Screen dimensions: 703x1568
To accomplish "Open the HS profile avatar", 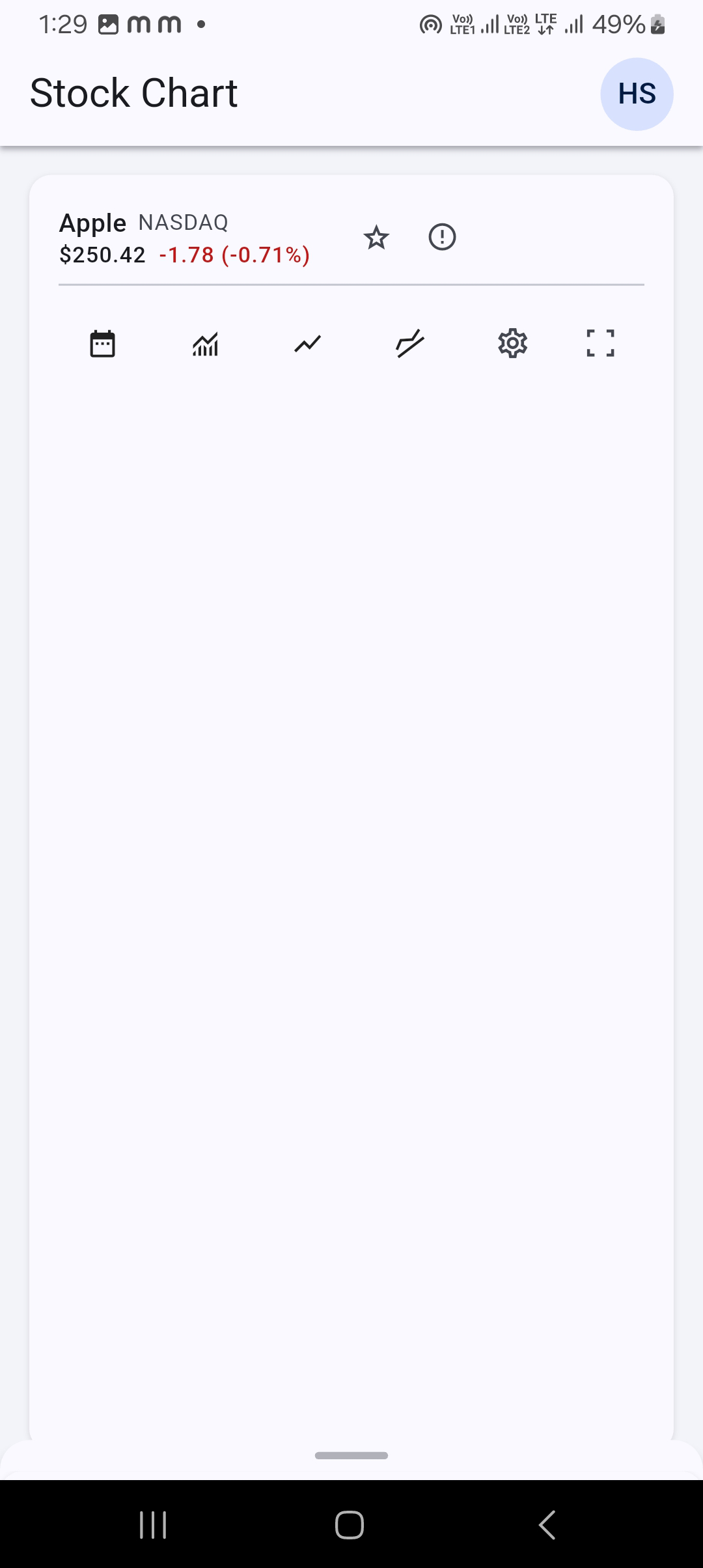I will click(636, 93).
